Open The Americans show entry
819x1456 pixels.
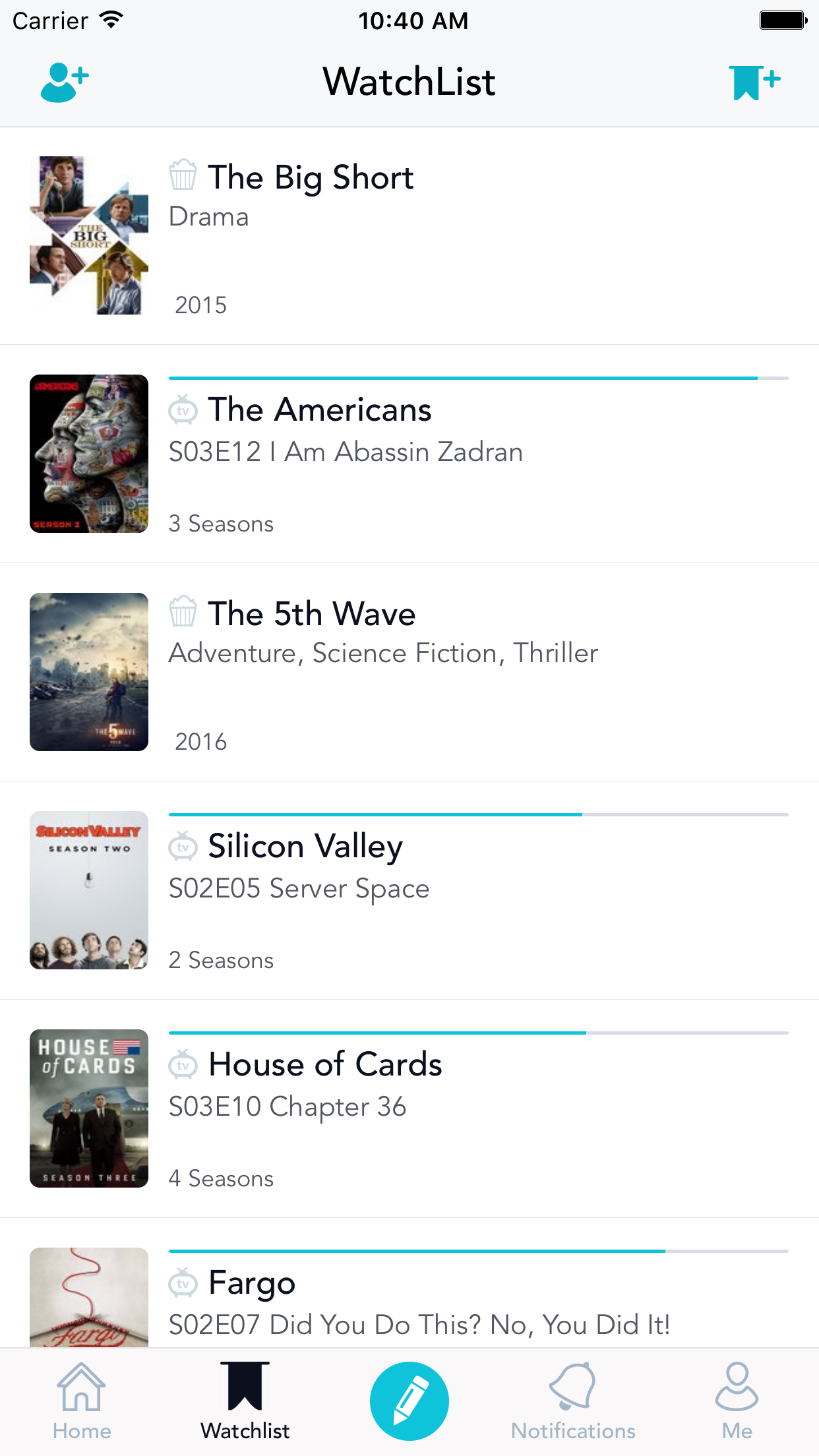pos(409,454)
